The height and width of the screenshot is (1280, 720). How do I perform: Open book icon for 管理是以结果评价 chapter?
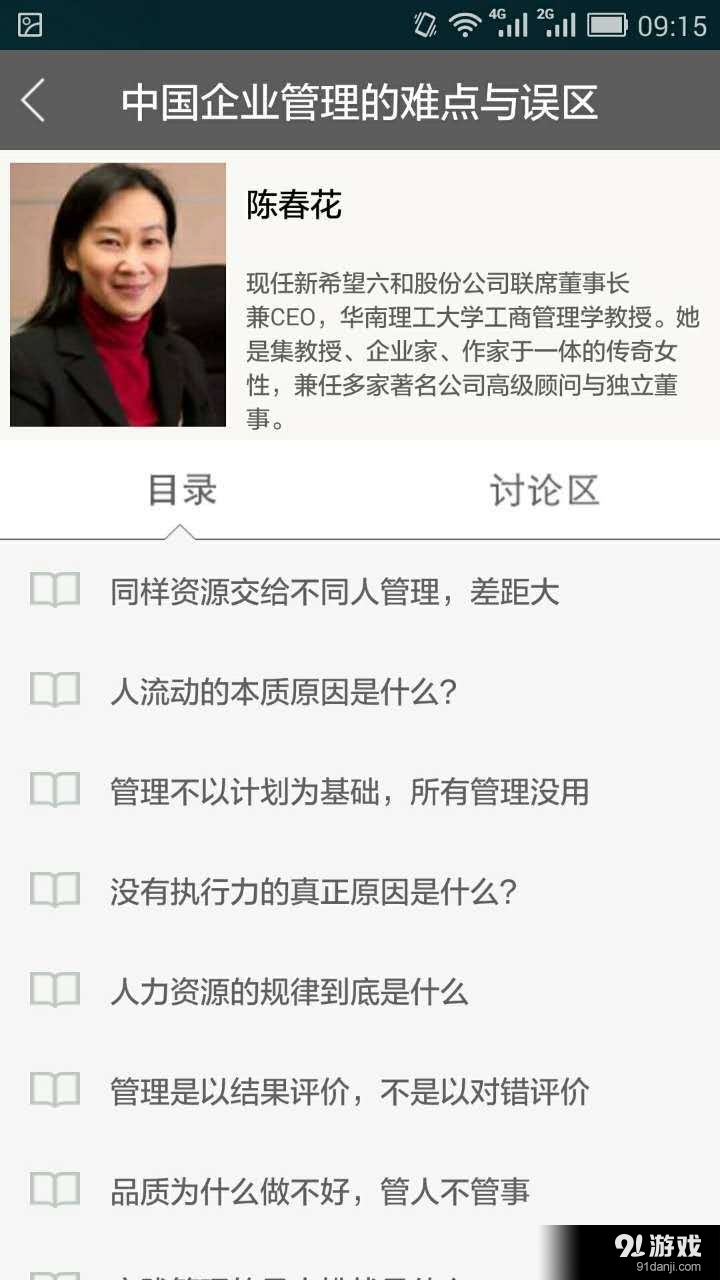pos(54,1090)
